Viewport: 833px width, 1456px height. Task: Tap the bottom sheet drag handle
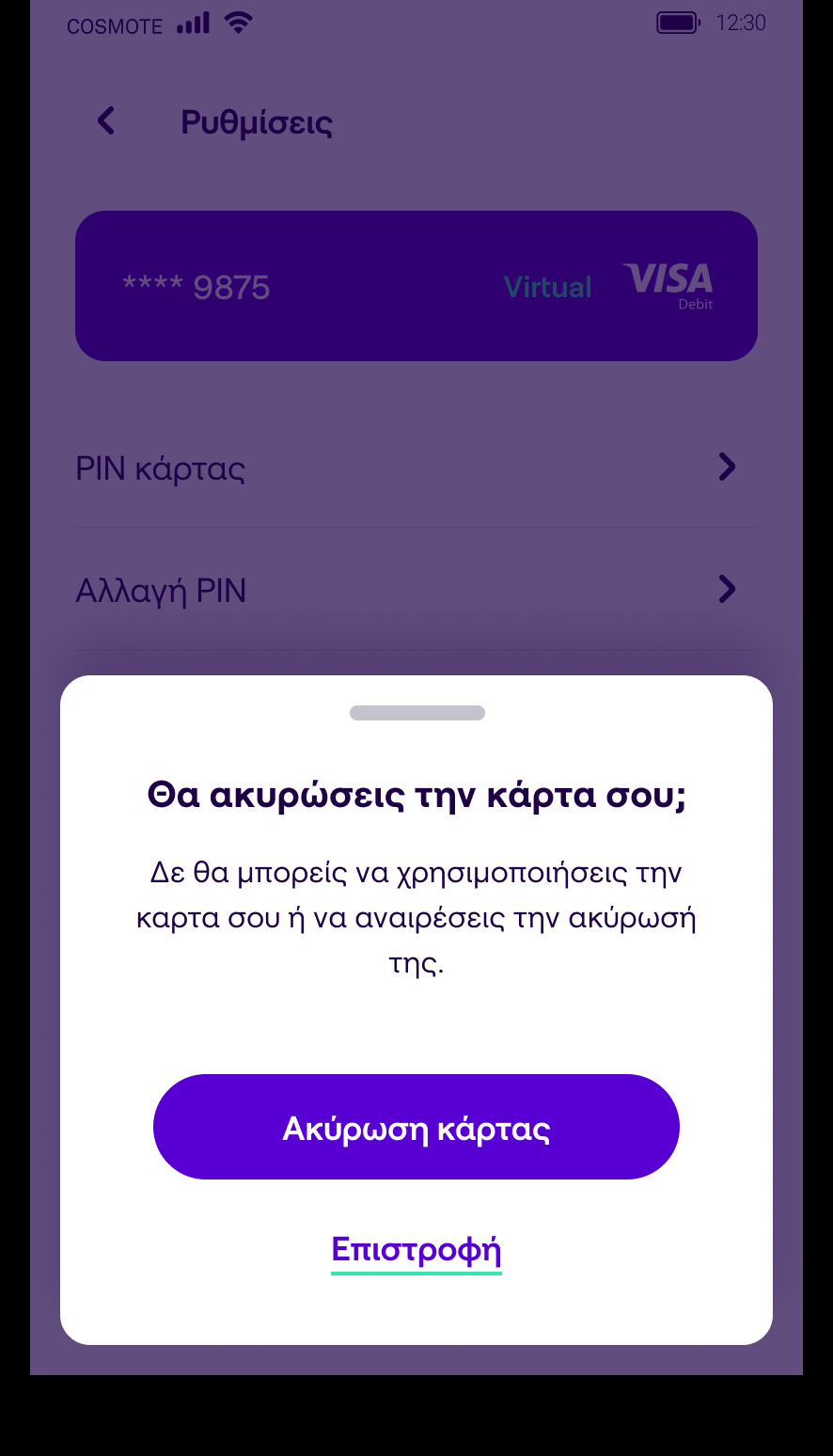click(x=416, y=713)
